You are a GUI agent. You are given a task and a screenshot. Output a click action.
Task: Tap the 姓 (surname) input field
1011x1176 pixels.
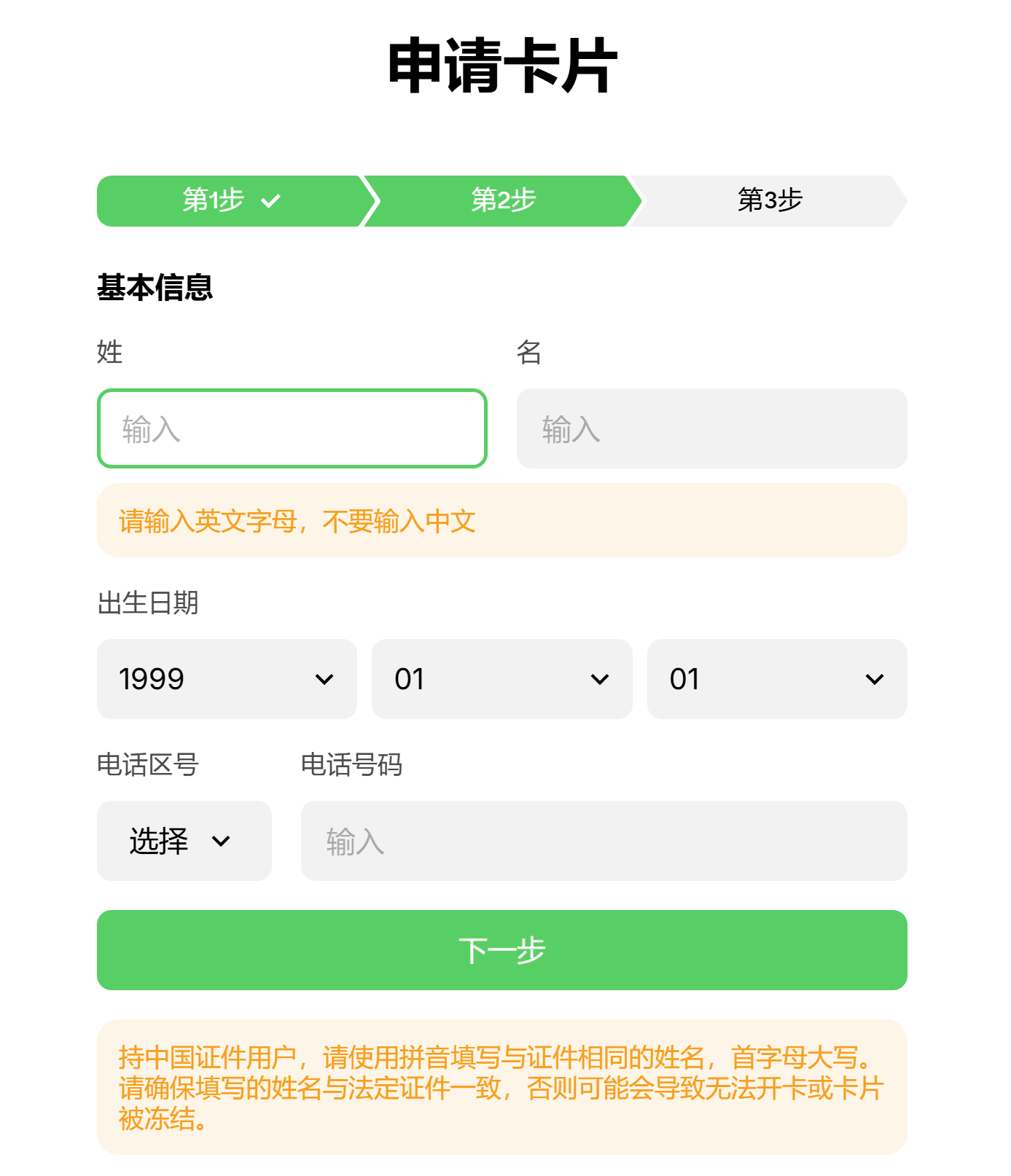click(292, 428)
